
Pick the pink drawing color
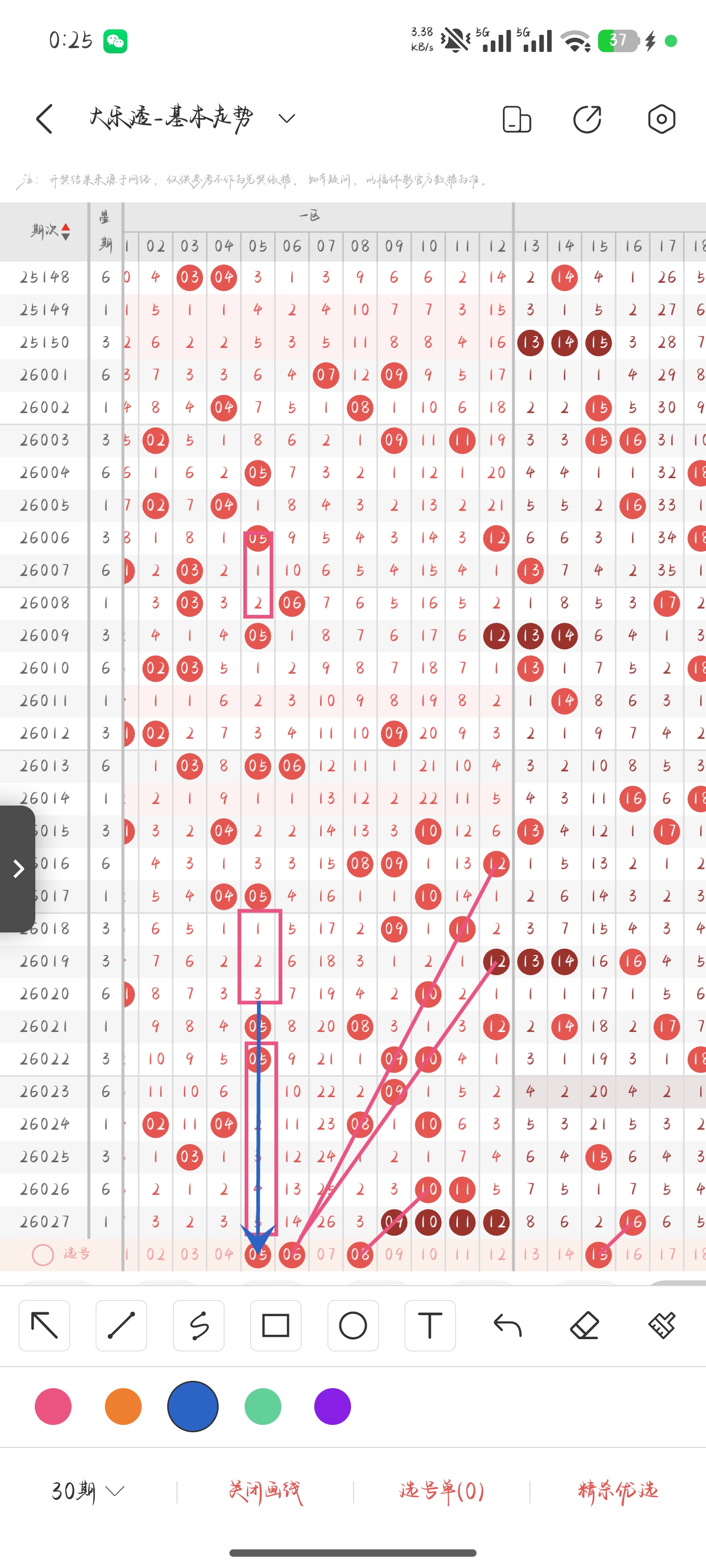click(x=53, y=1407)
